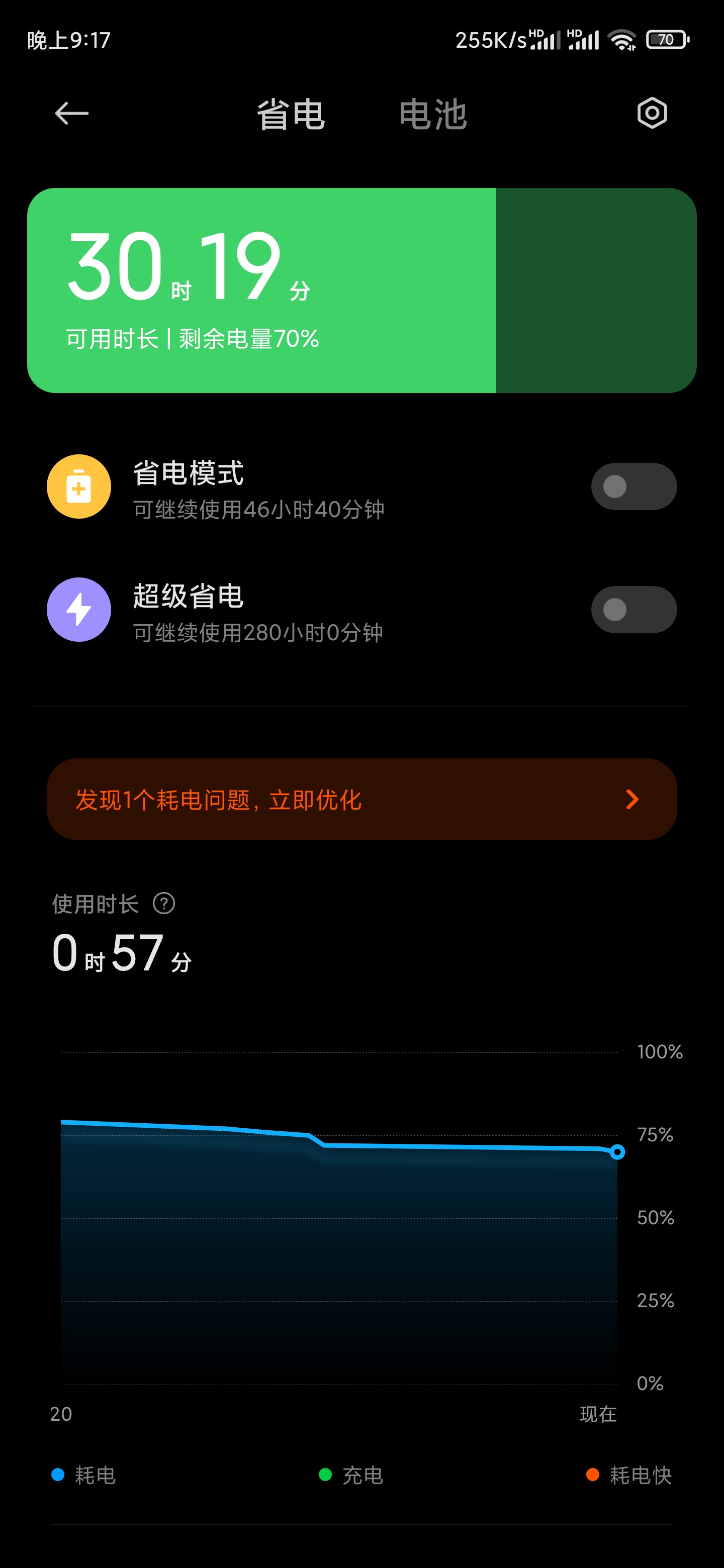Open 发现1个耗电问题 optimization banner

tap(361, 799)
